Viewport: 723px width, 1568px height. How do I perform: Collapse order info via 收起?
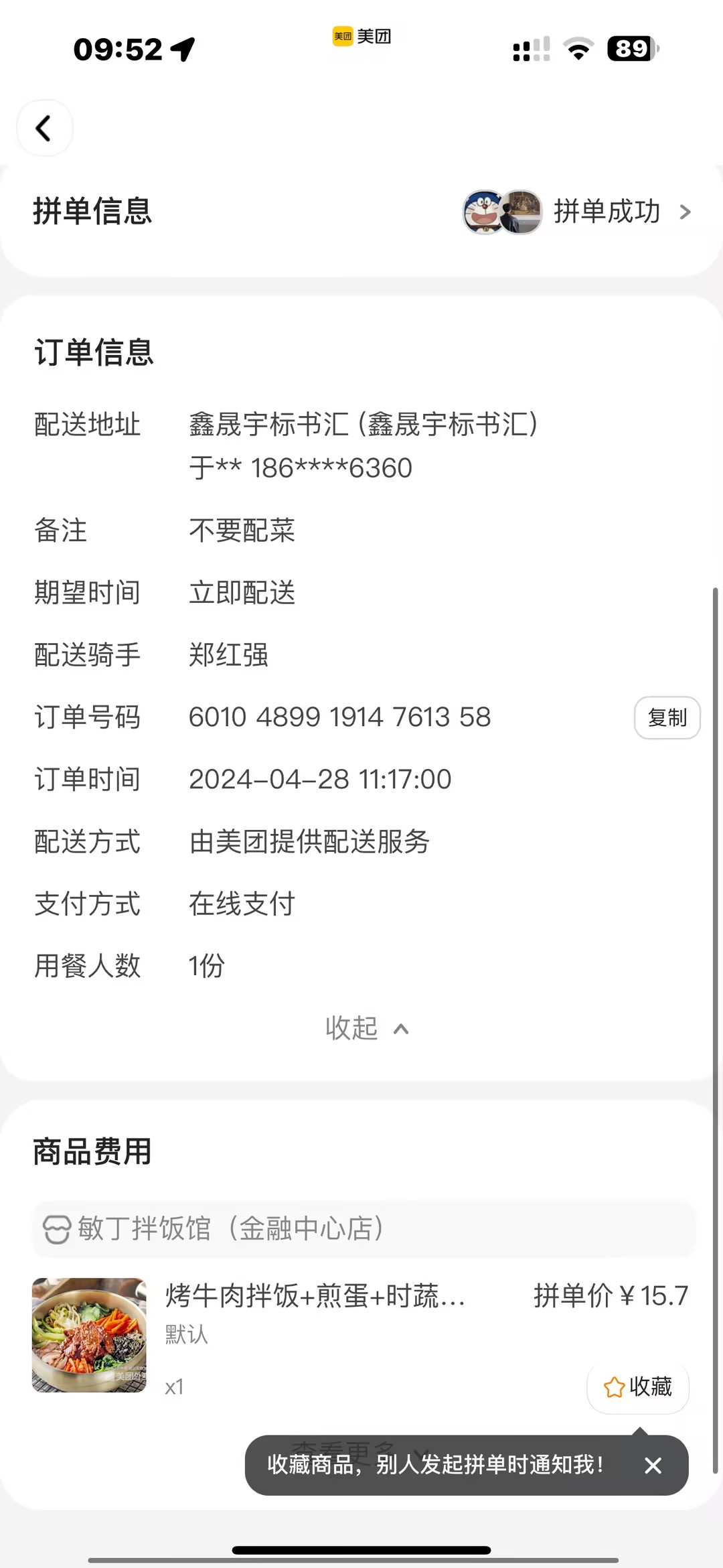click(x=366, y=1028)
